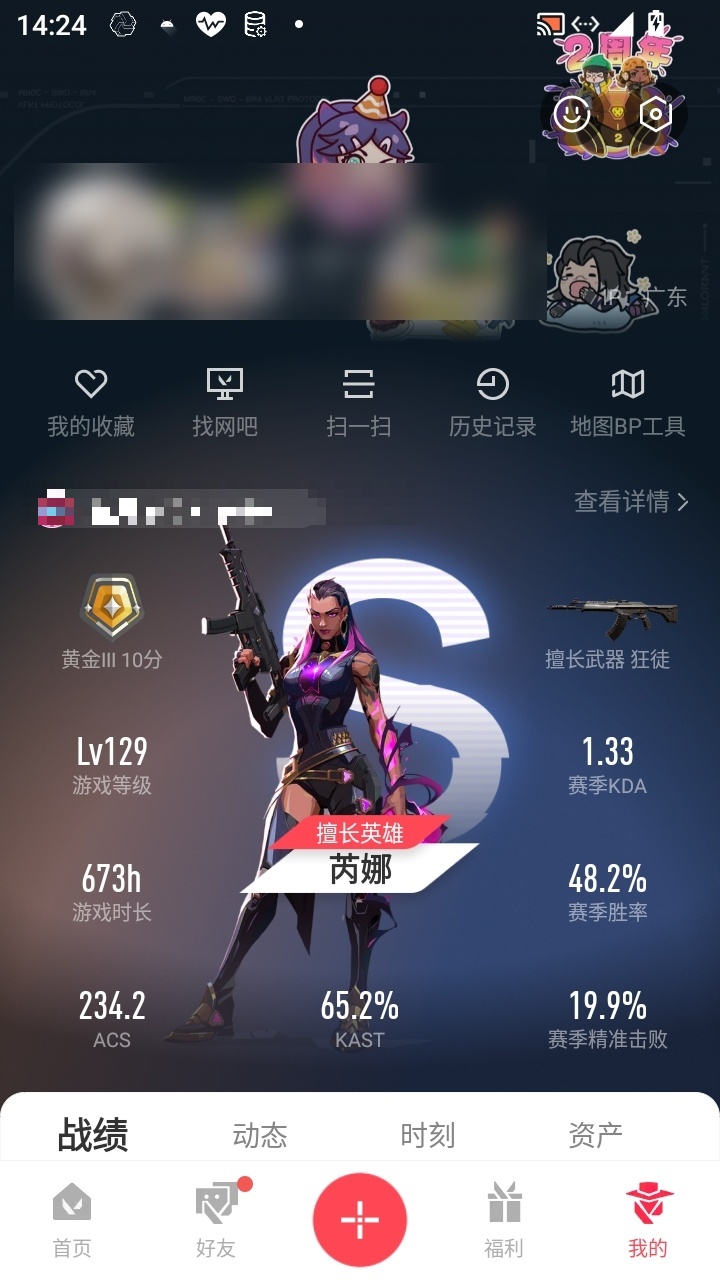Open the 地图BP工具 map tool

628,402
